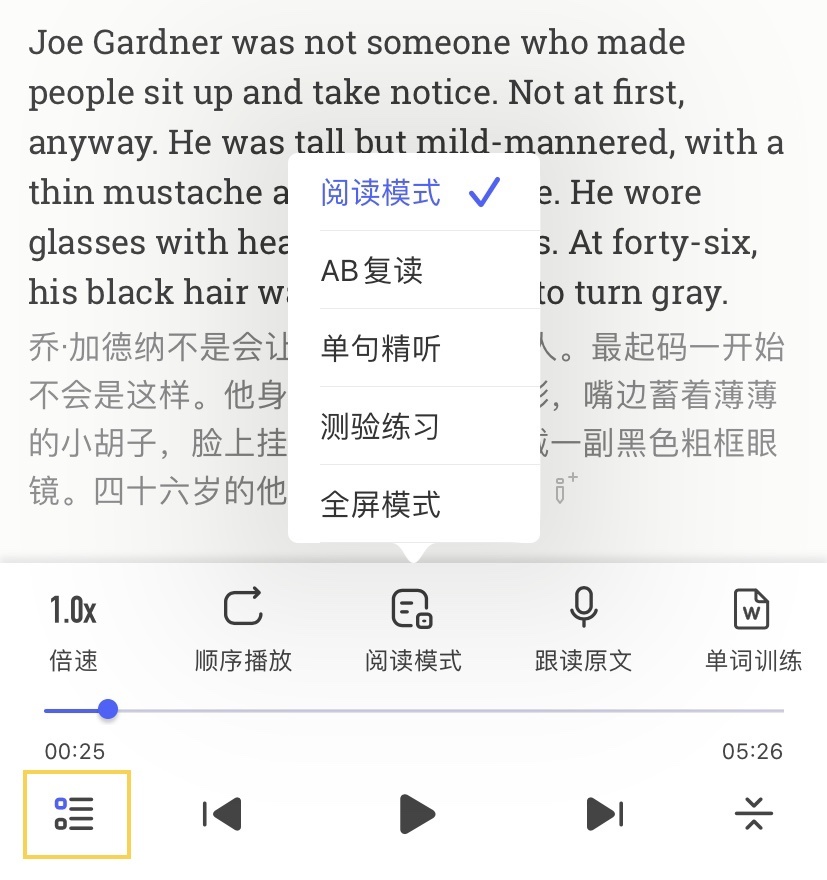
Task: Play the audio
Action: [415, 814]
